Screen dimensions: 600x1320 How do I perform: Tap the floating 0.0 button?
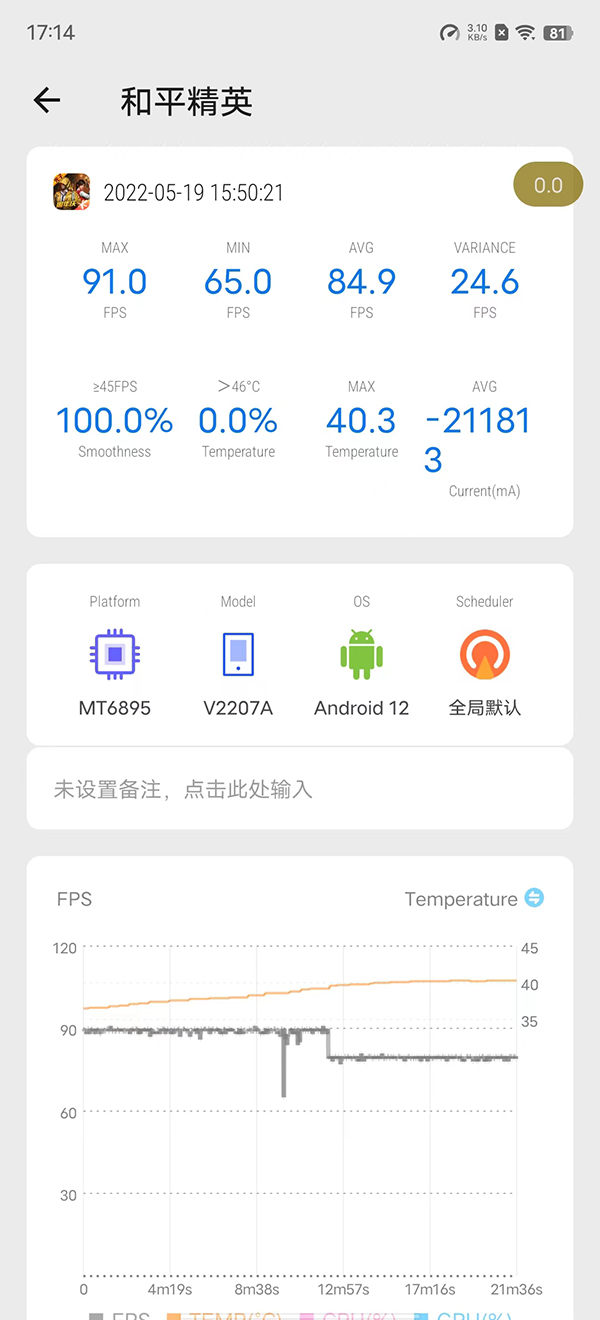click(x=547, y=185)
